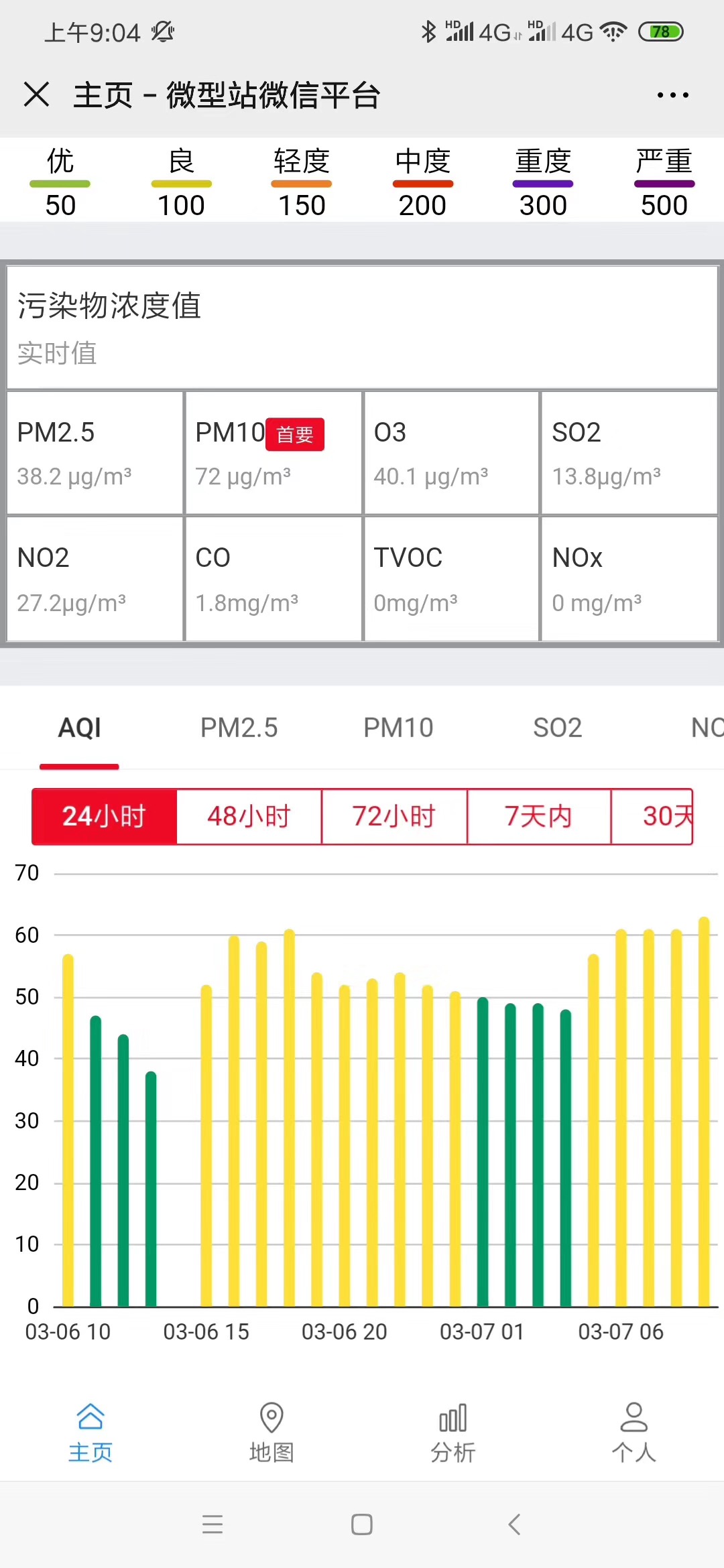
Task: Select the 72小时 time range
Action: click(394, 816)
